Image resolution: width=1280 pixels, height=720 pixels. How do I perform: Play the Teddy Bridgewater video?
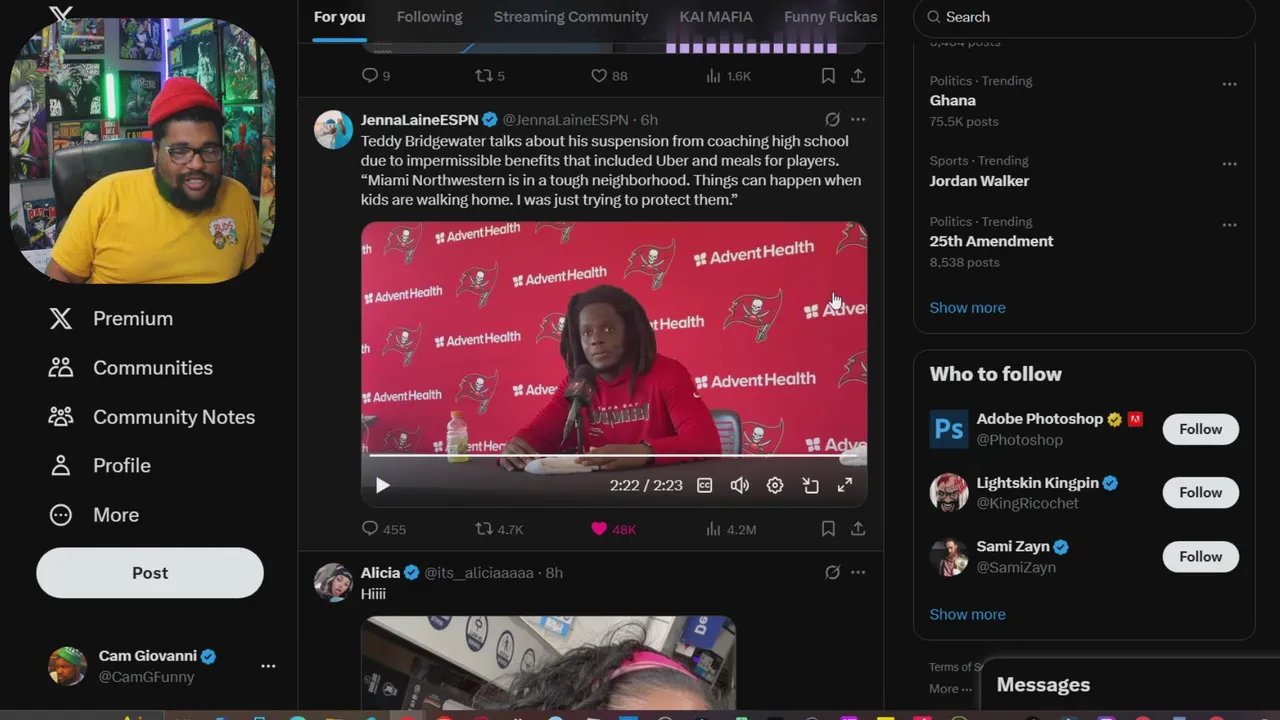pyautogui.click(x=382, y=485)
